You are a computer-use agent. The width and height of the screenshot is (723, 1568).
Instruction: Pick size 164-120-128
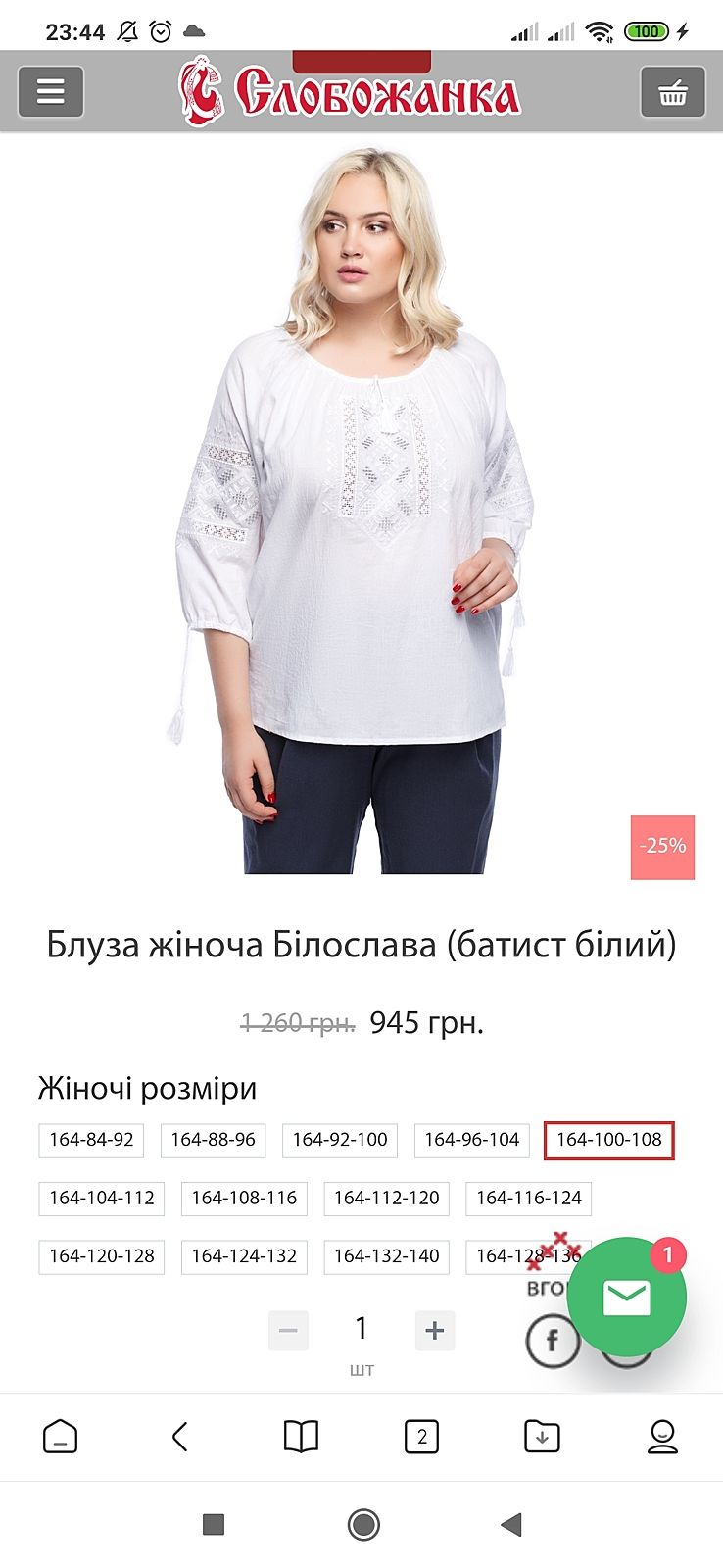(x=102, y=1256)
